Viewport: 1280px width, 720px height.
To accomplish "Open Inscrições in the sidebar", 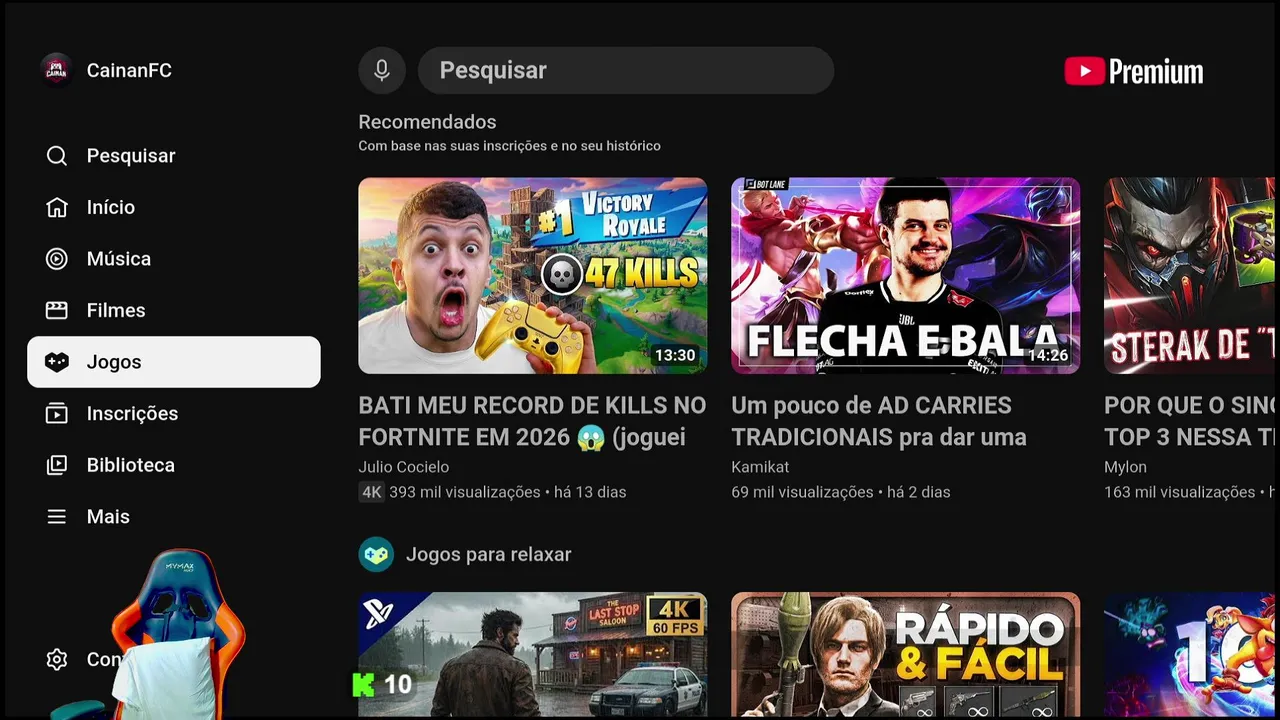I will [x=131, y=413].
